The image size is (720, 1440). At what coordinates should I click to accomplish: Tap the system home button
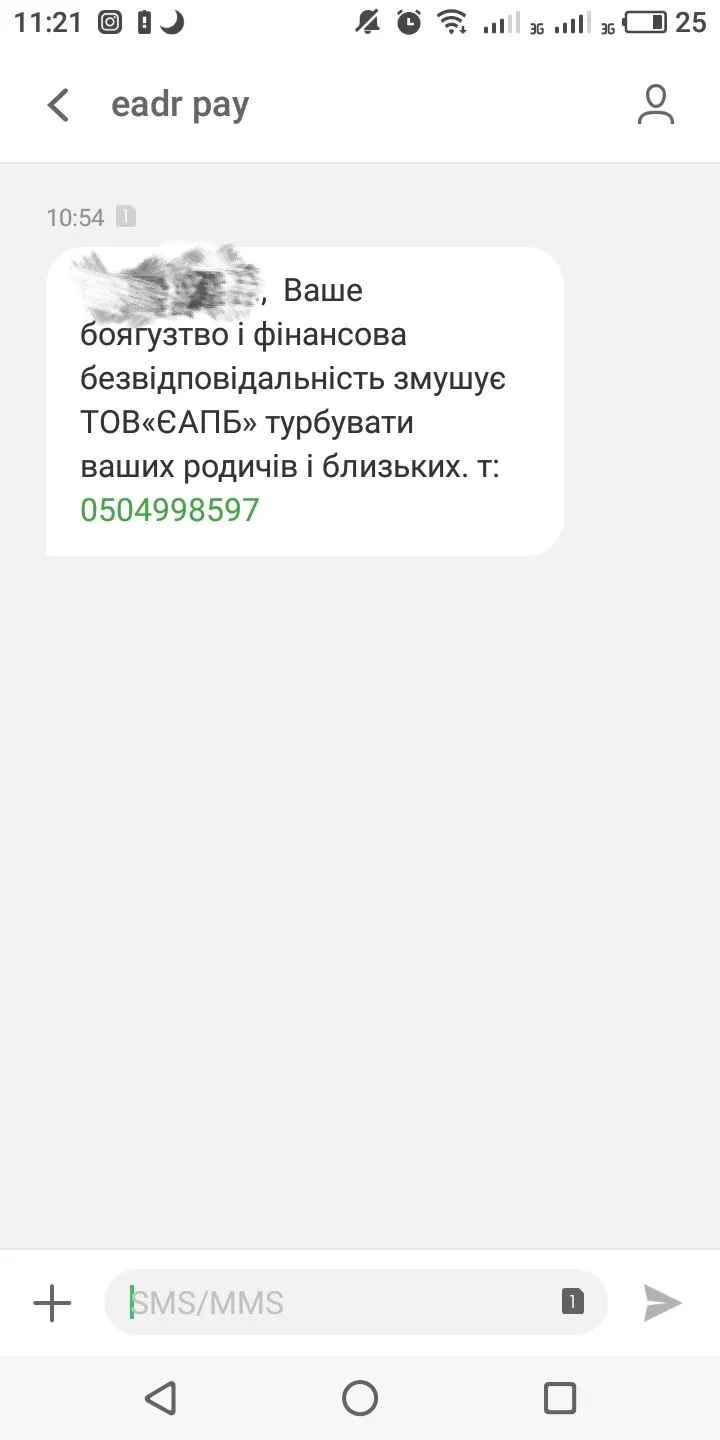tap(360, 1397)
